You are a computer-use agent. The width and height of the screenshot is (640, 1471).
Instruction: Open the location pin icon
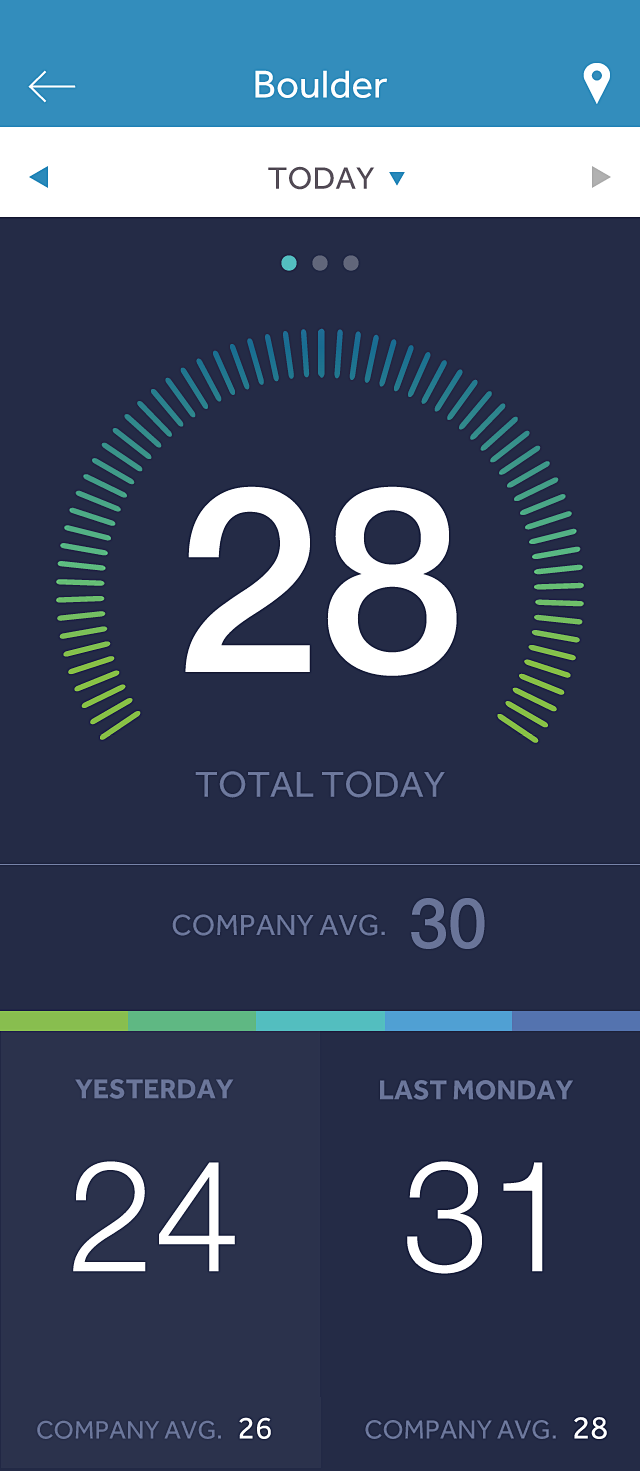coord(597,84)
